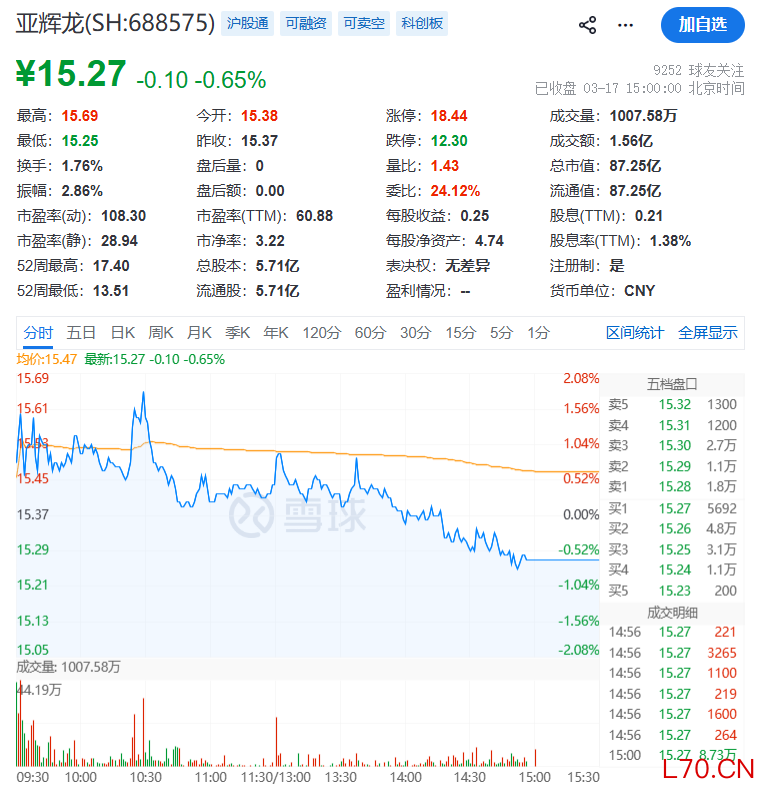Open the three-dot more options menu

pos(626,25)
